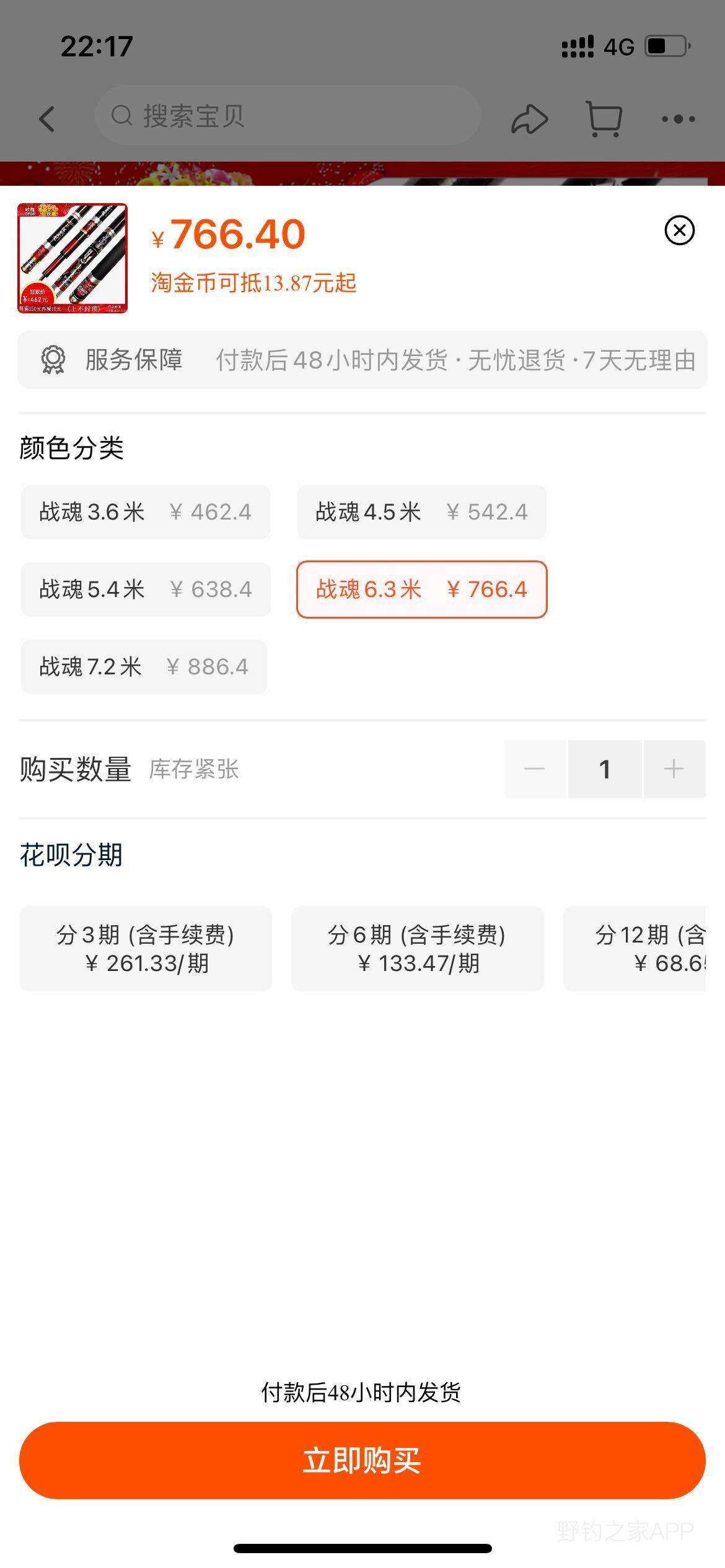This screenshot has width=725, height=1568.
Task: Increase purchase quantity with plus
Action: click(x=674, y=769)
